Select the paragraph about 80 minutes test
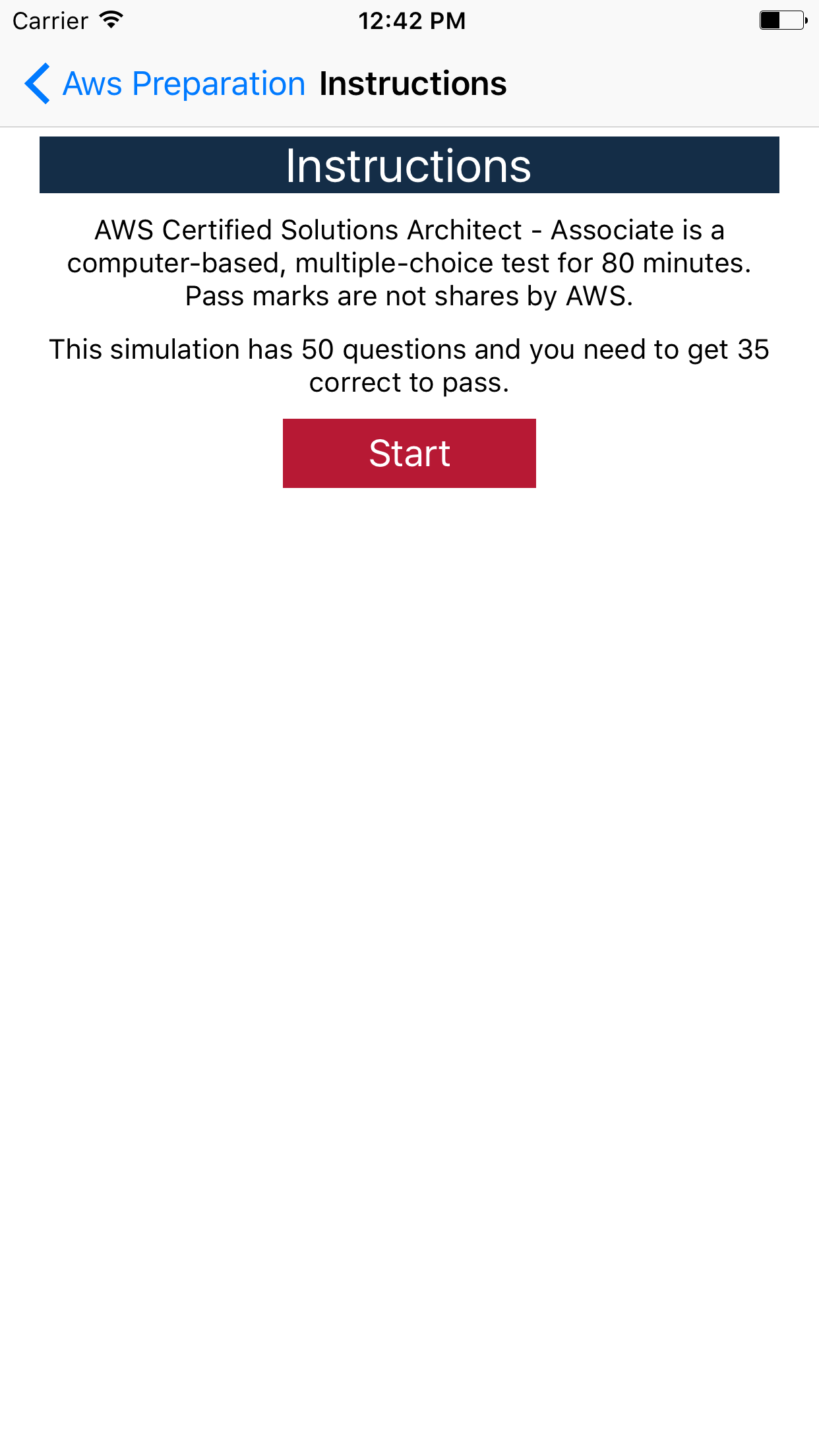Viewport: 819px width, 1456px height. (409, 262)
